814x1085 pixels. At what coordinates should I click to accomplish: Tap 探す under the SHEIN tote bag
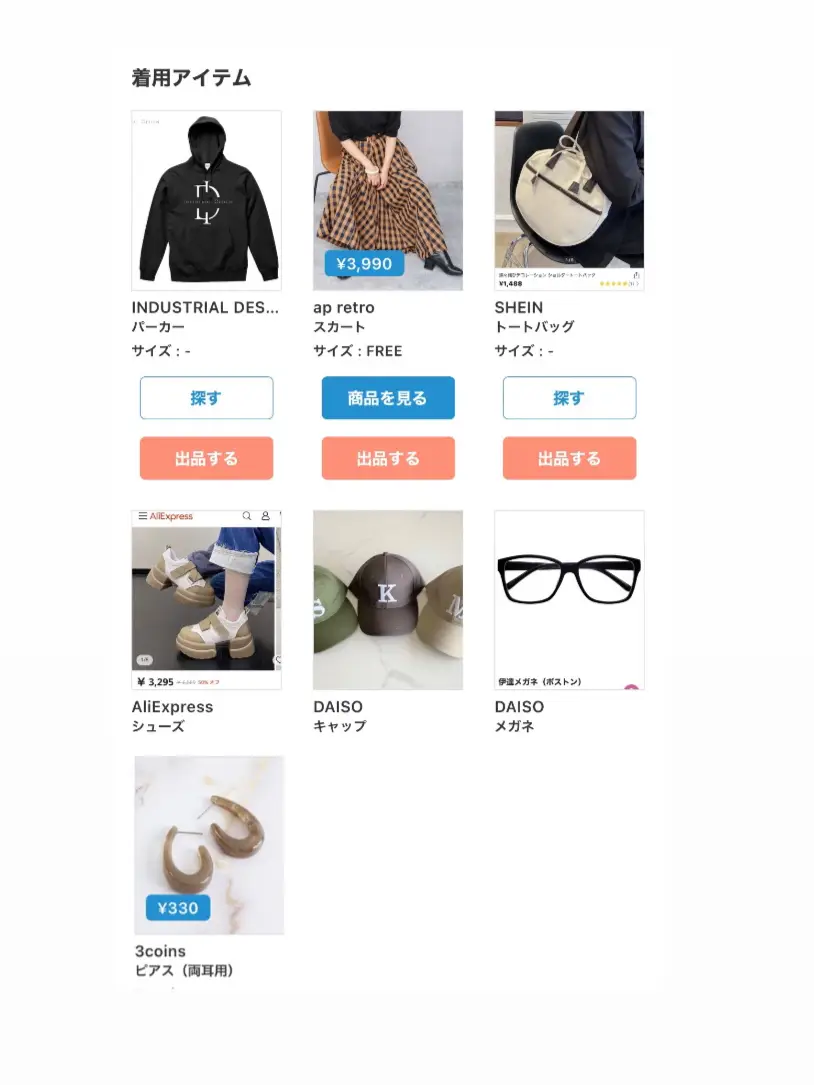tap(569, 398)
